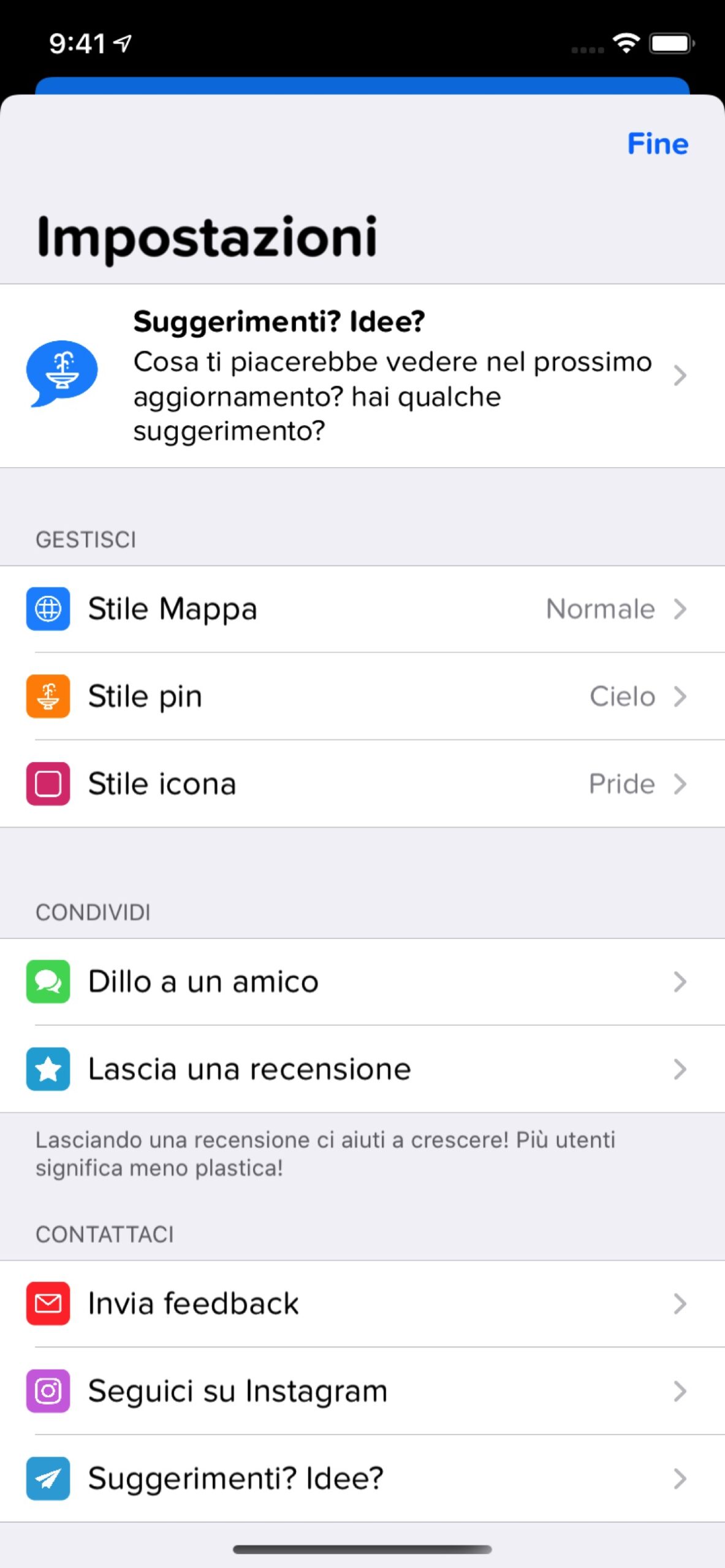Viewport: 725px width, 1568px height.
Task: Open Stile Mappa setting
Action: [362, 609]
